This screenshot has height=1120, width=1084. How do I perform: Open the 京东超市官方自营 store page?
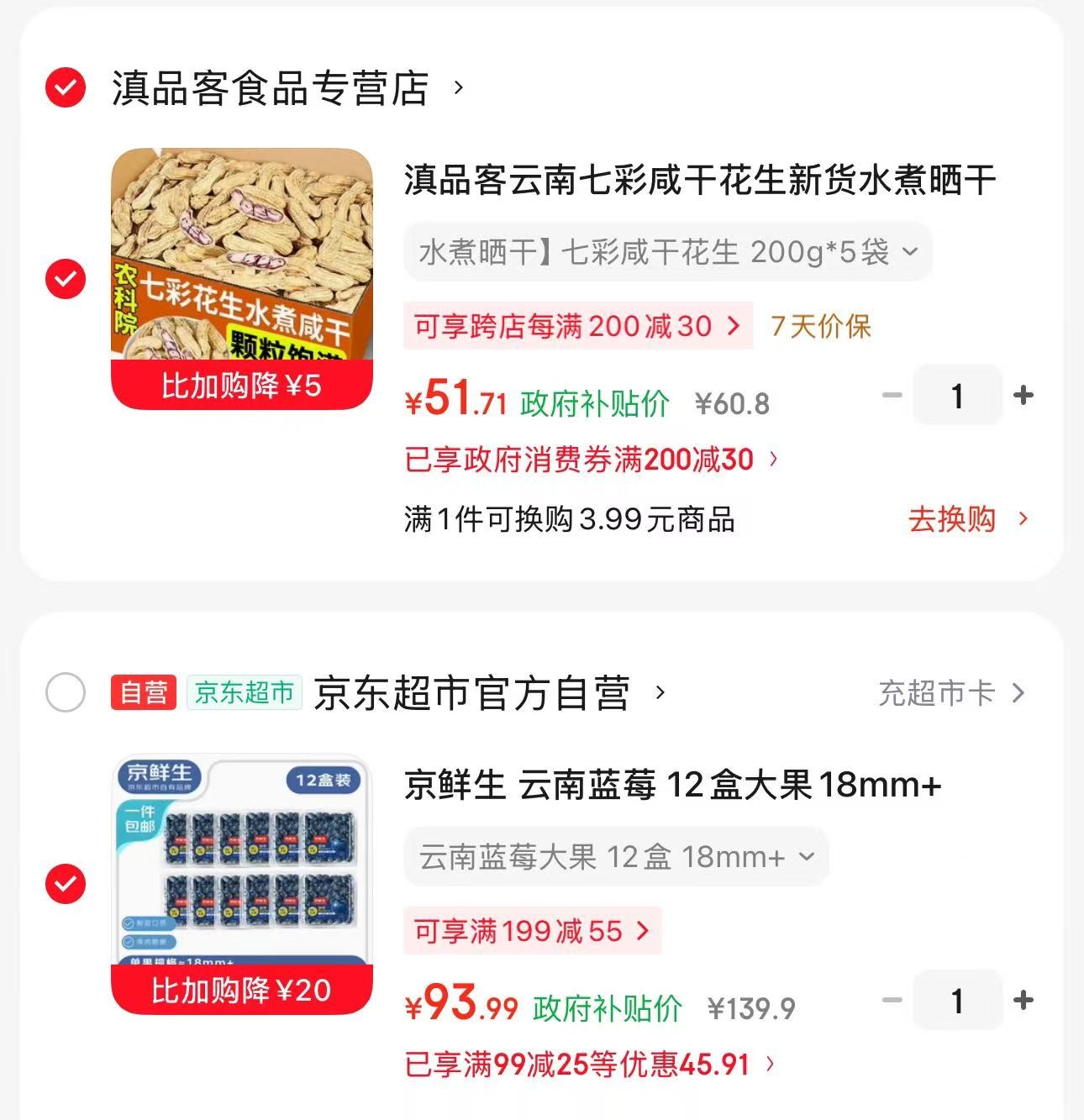pos(487,693)
